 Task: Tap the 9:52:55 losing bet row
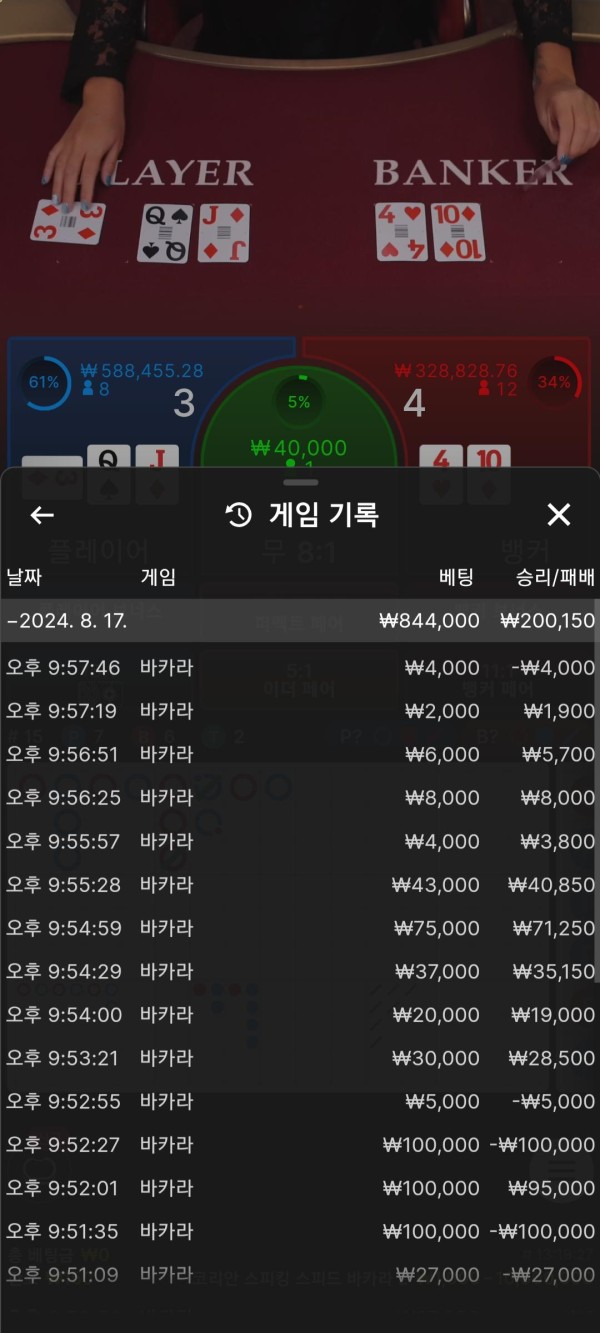coord(300,1101)
